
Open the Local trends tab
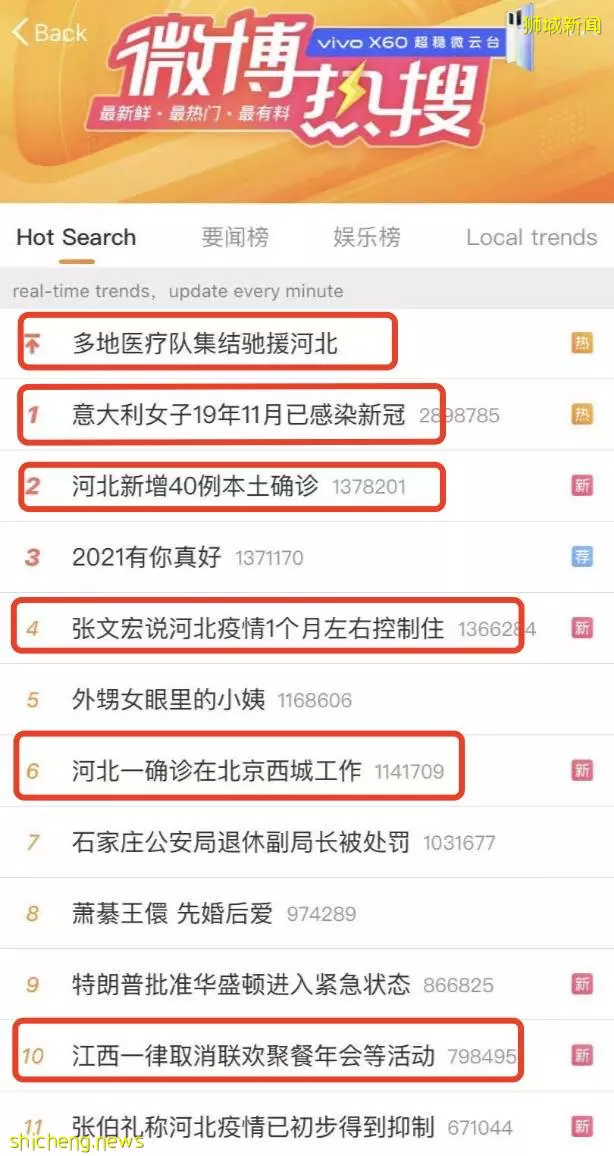click(531, 238)
